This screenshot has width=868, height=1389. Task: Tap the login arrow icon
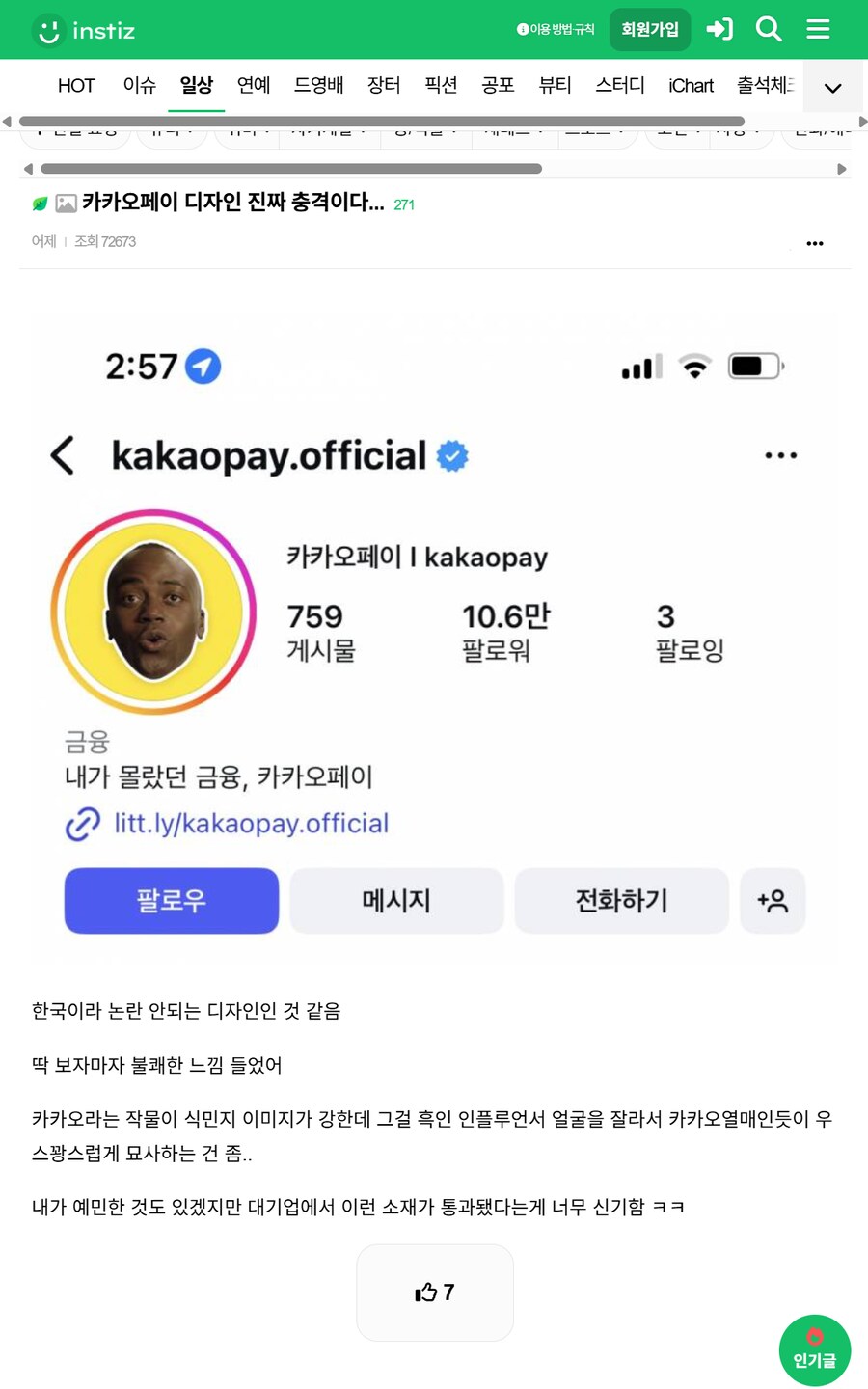(719, 29)
